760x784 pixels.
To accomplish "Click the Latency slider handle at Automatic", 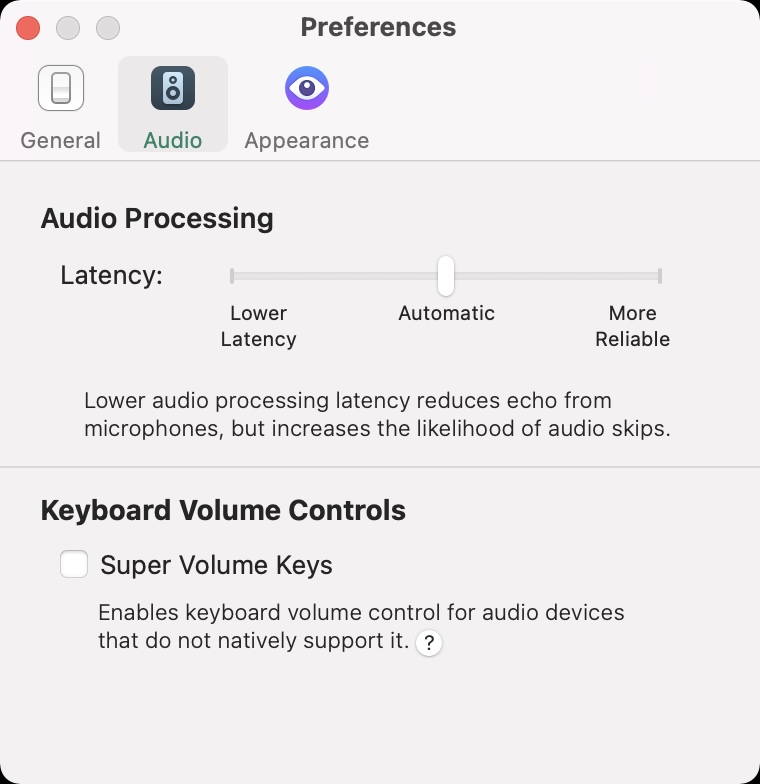I will (446, 275).
